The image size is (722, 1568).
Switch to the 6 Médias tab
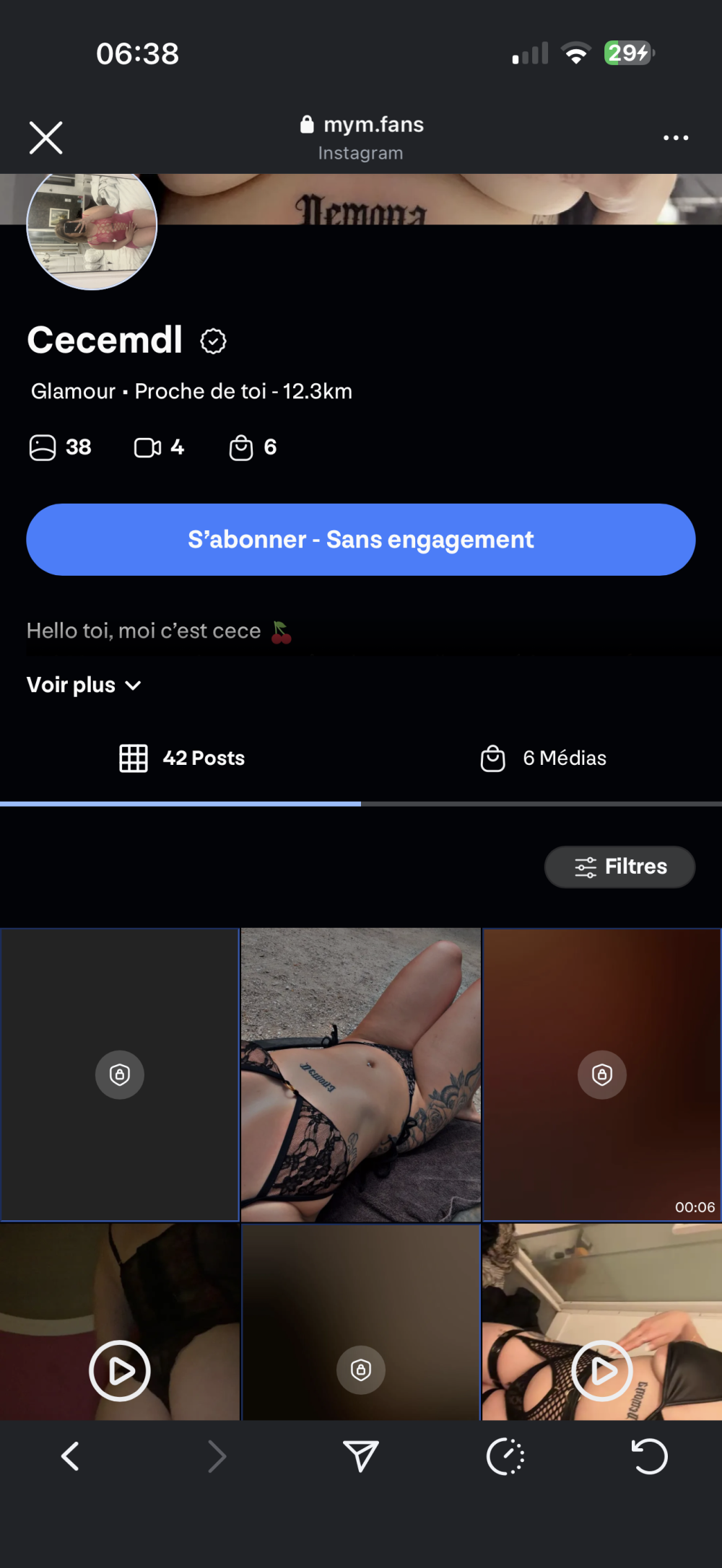[x=544, y=758]
